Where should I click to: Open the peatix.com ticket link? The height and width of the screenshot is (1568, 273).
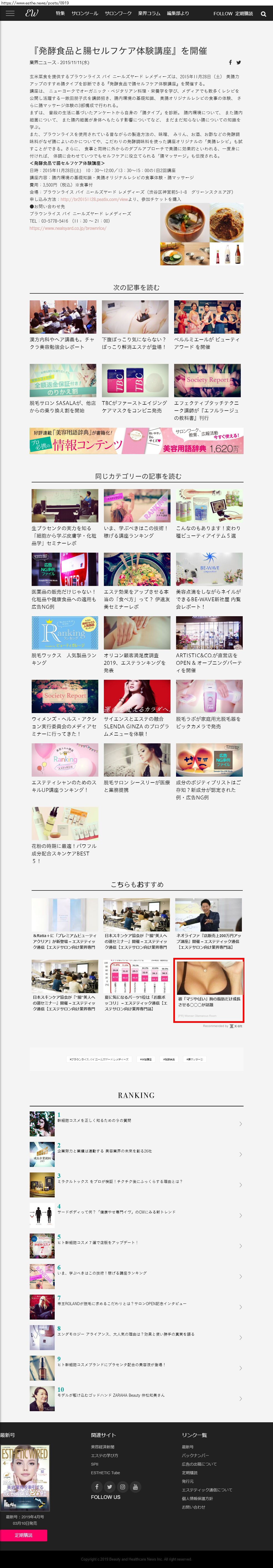pyautogui.click(x=94, y=199)
